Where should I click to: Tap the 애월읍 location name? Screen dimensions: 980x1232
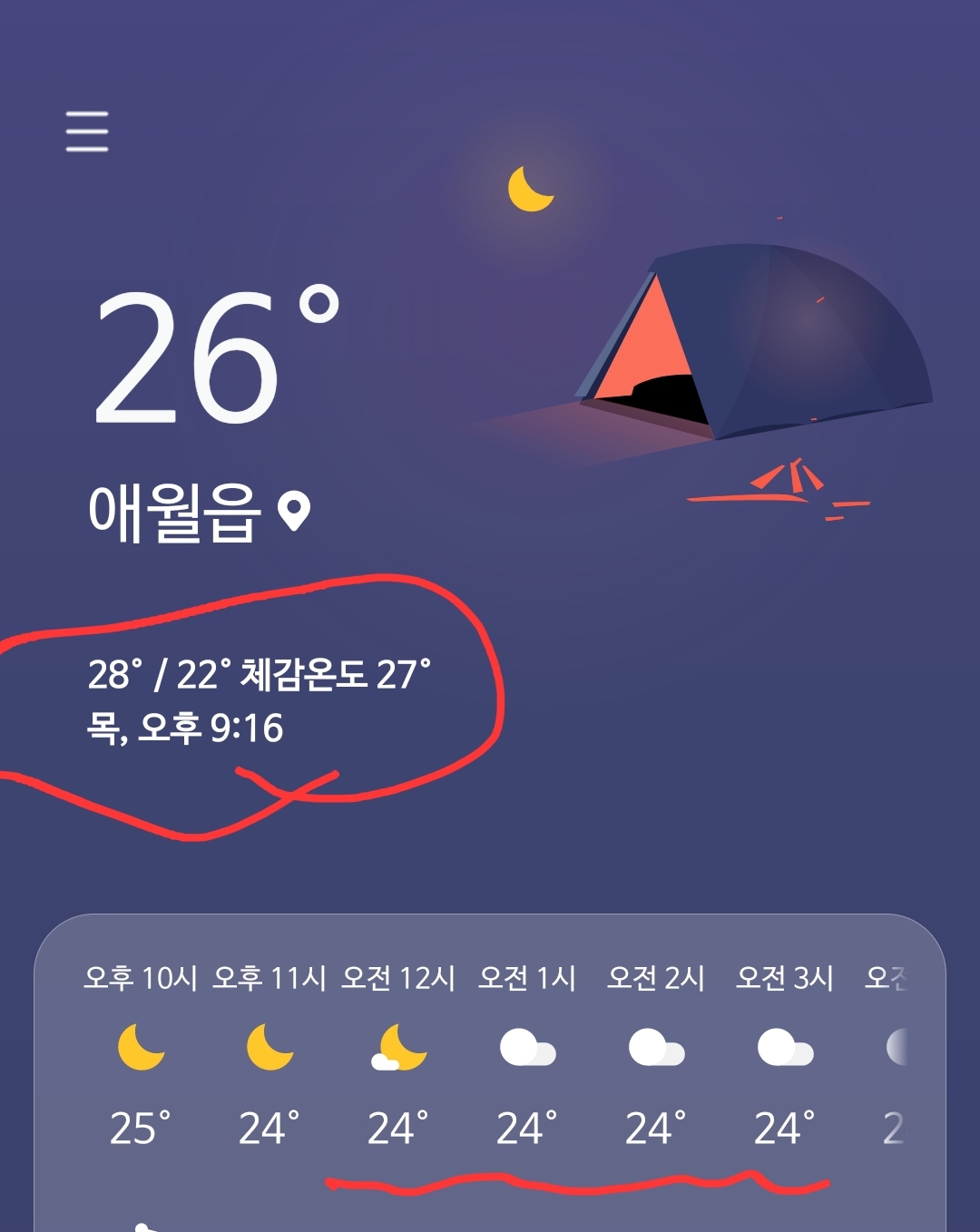175,513
